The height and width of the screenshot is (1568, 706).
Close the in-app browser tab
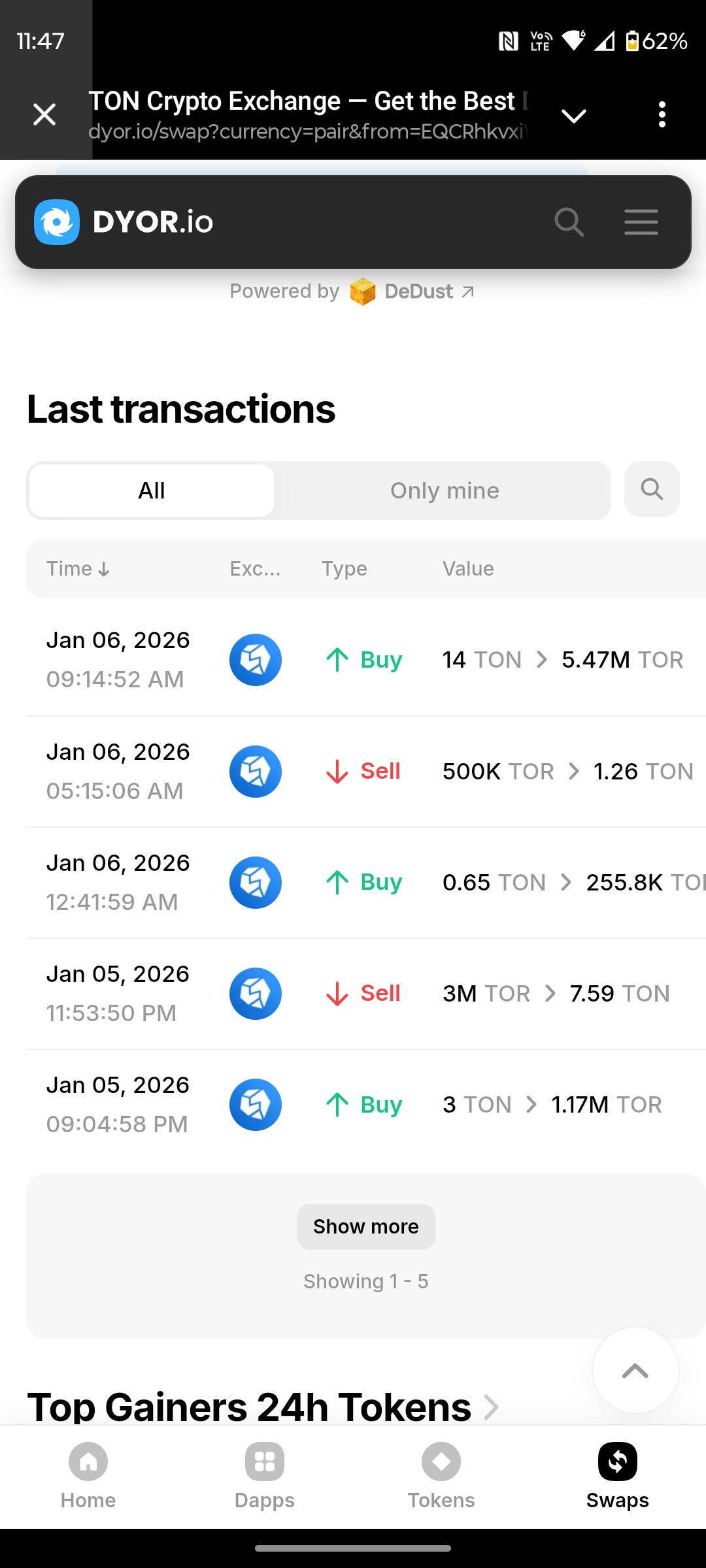coord(44,115)
